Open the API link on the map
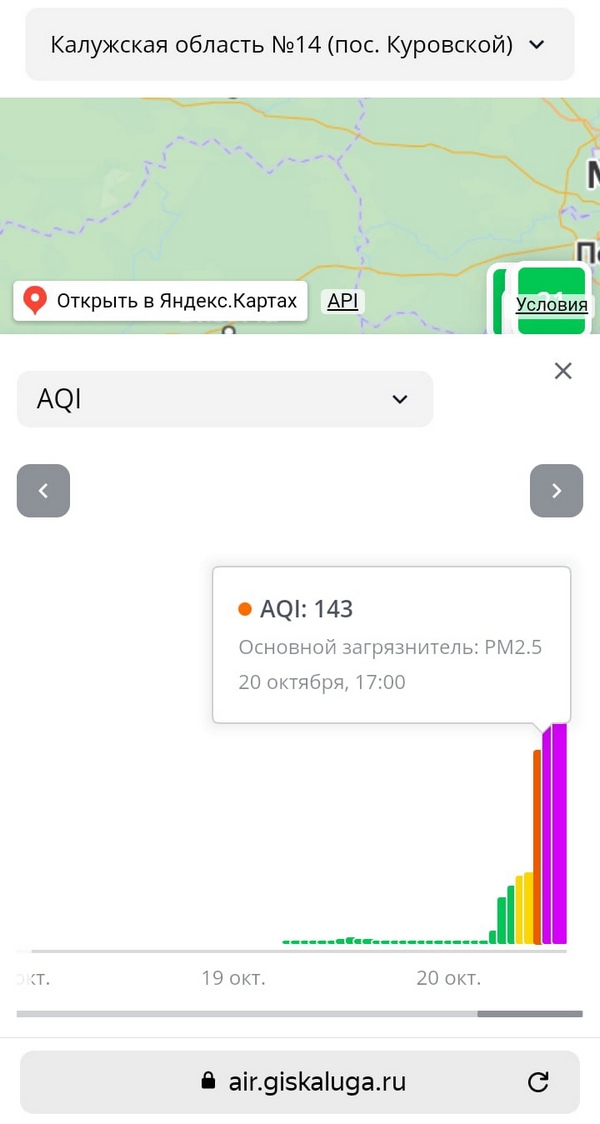 point(343,302)
